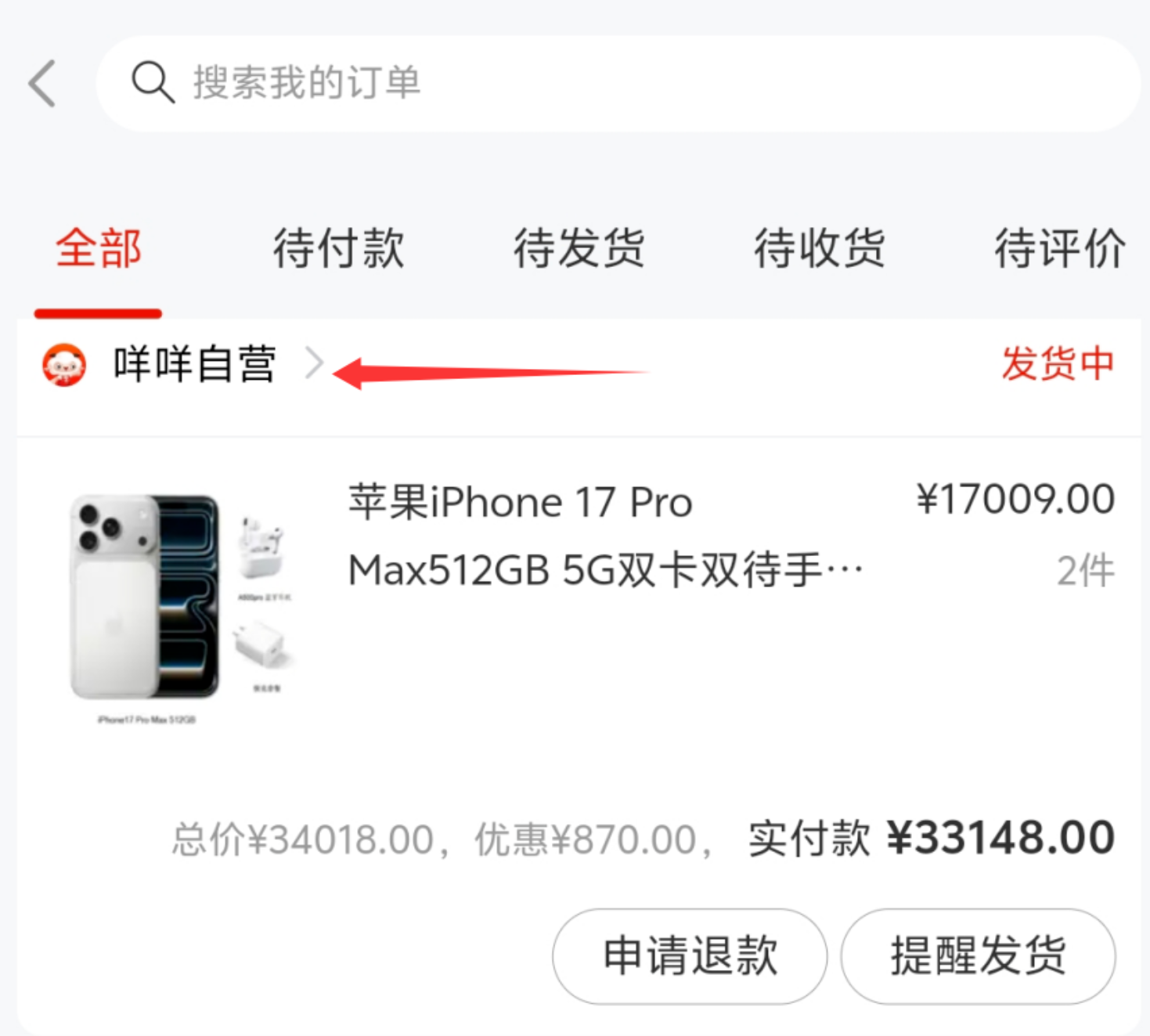Switch to the 待发货 tab
Viewport: 1150px width, 1036px height.
(x=579, y=249)
